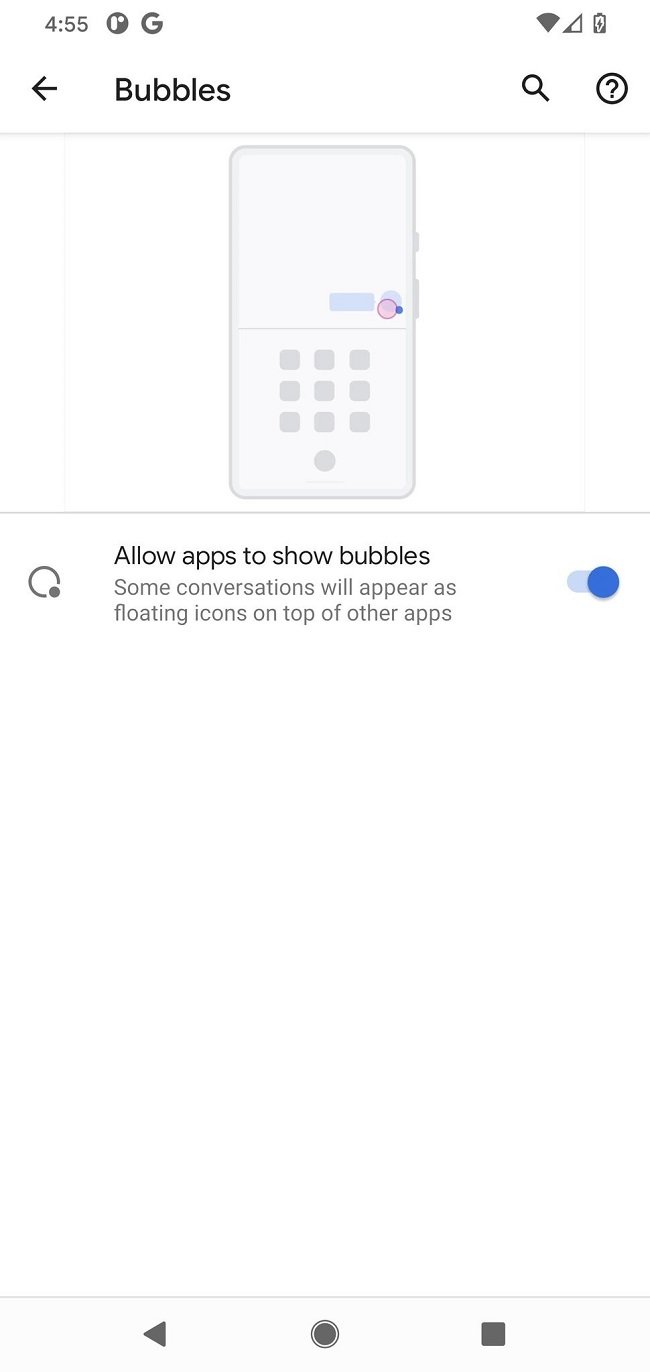The height and width of the screenshot is (1372, 650).
Task: Turn off Allow apps to show bubbles
Action: (594, 582)
